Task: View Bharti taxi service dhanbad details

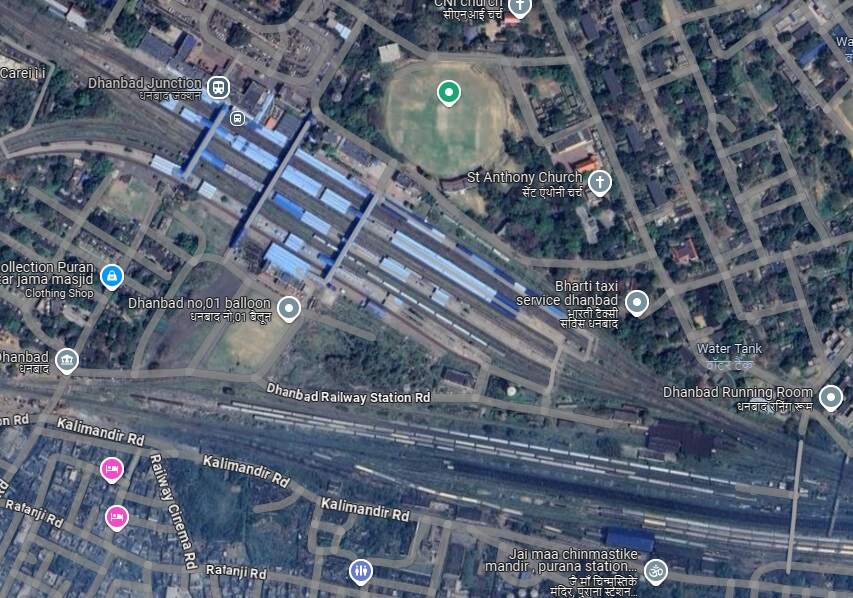Action: point(637,302)
